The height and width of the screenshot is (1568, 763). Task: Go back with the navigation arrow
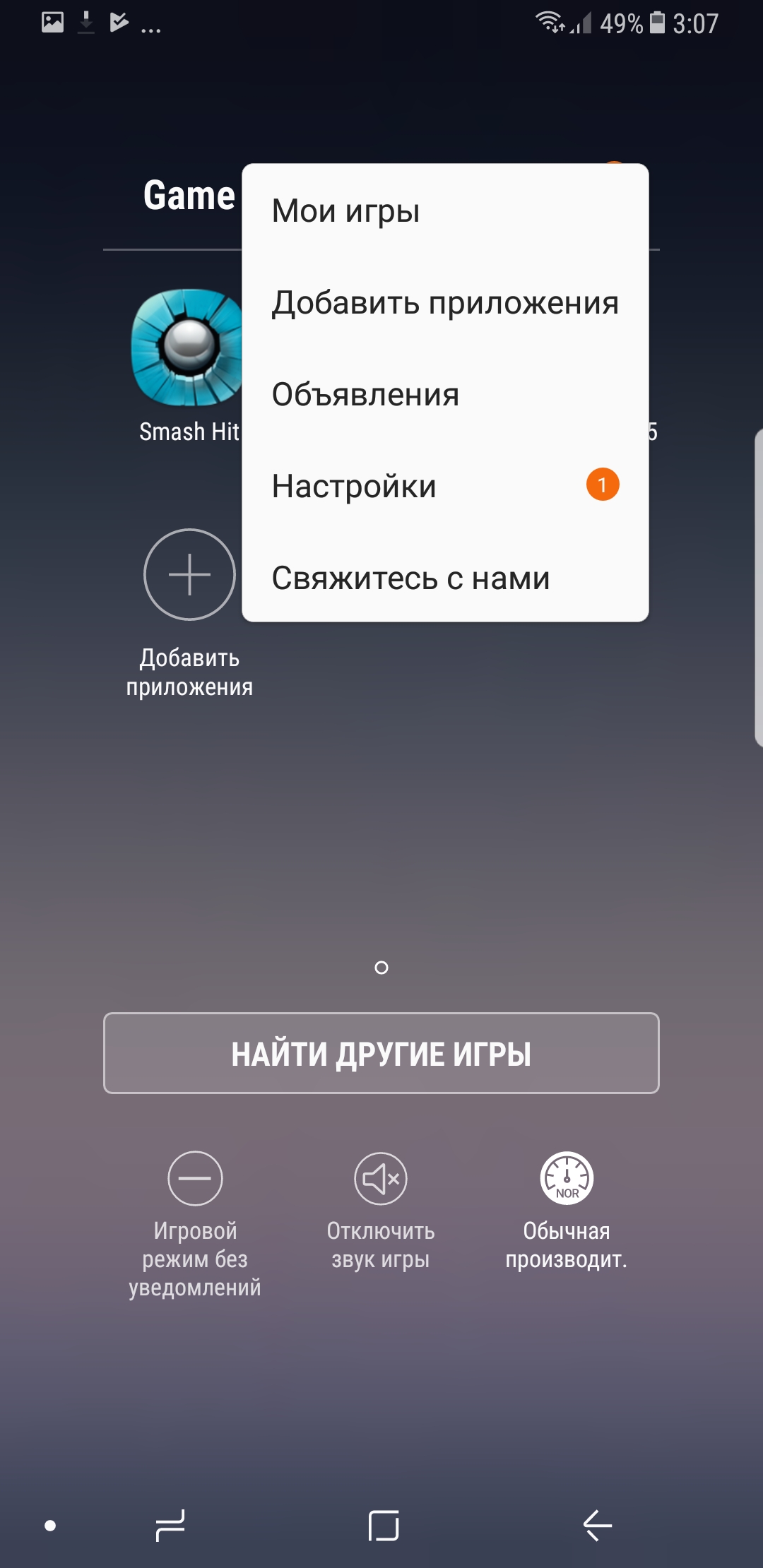[597, 1526]
